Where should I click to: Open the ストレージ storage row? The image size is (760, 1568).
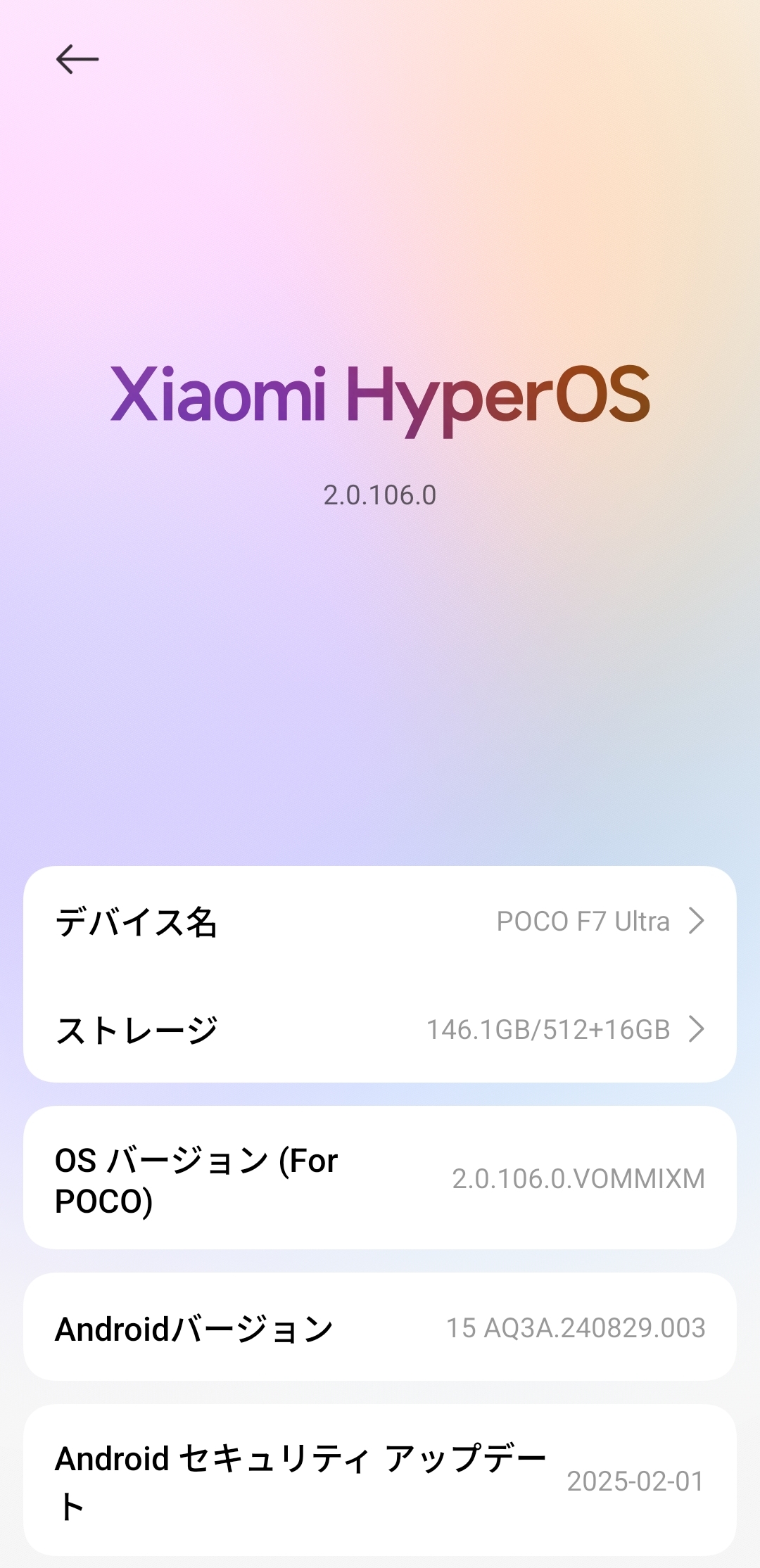(x=380, y=1029)
